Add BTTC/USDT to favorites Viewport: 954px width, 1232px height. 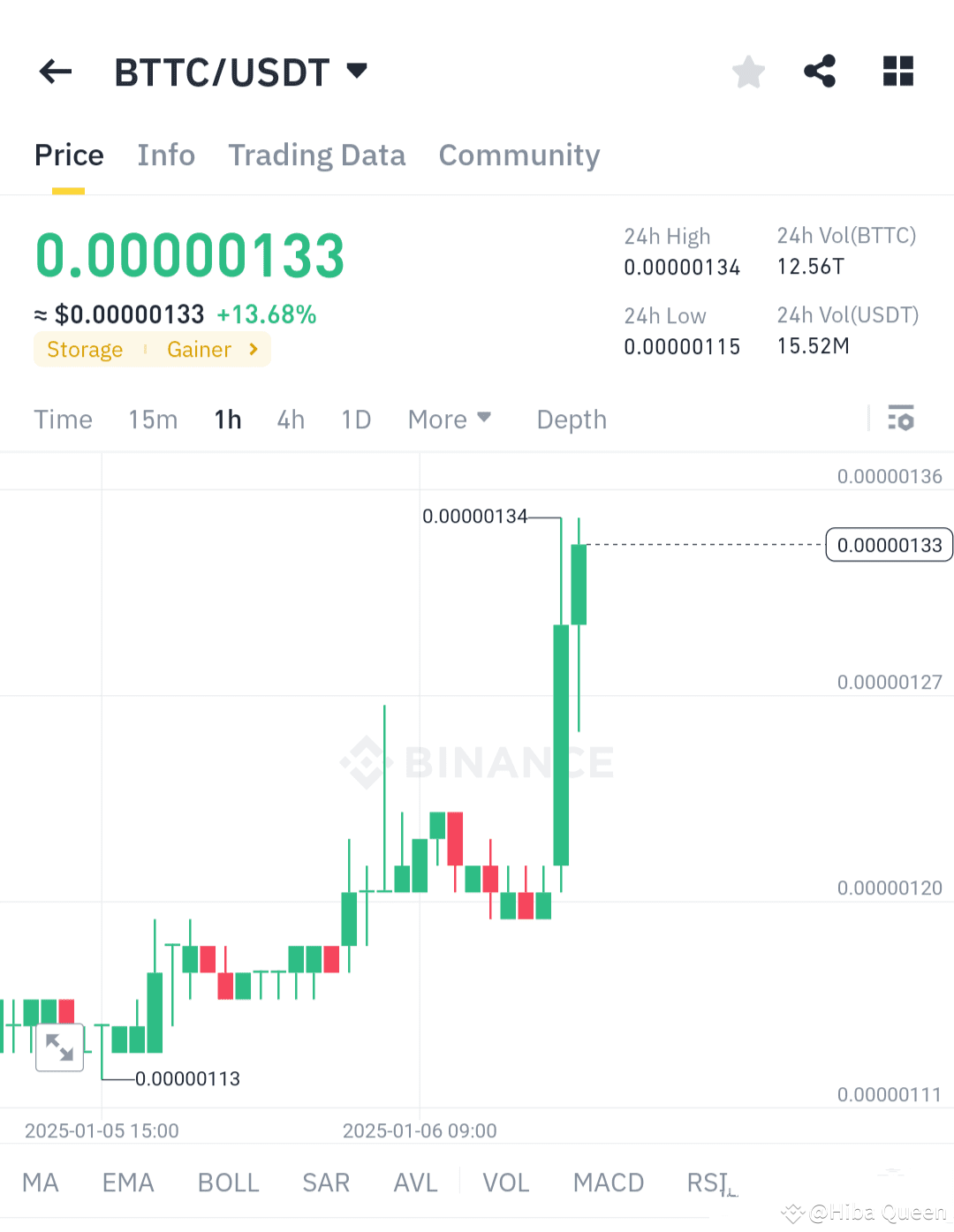point(748,72)
